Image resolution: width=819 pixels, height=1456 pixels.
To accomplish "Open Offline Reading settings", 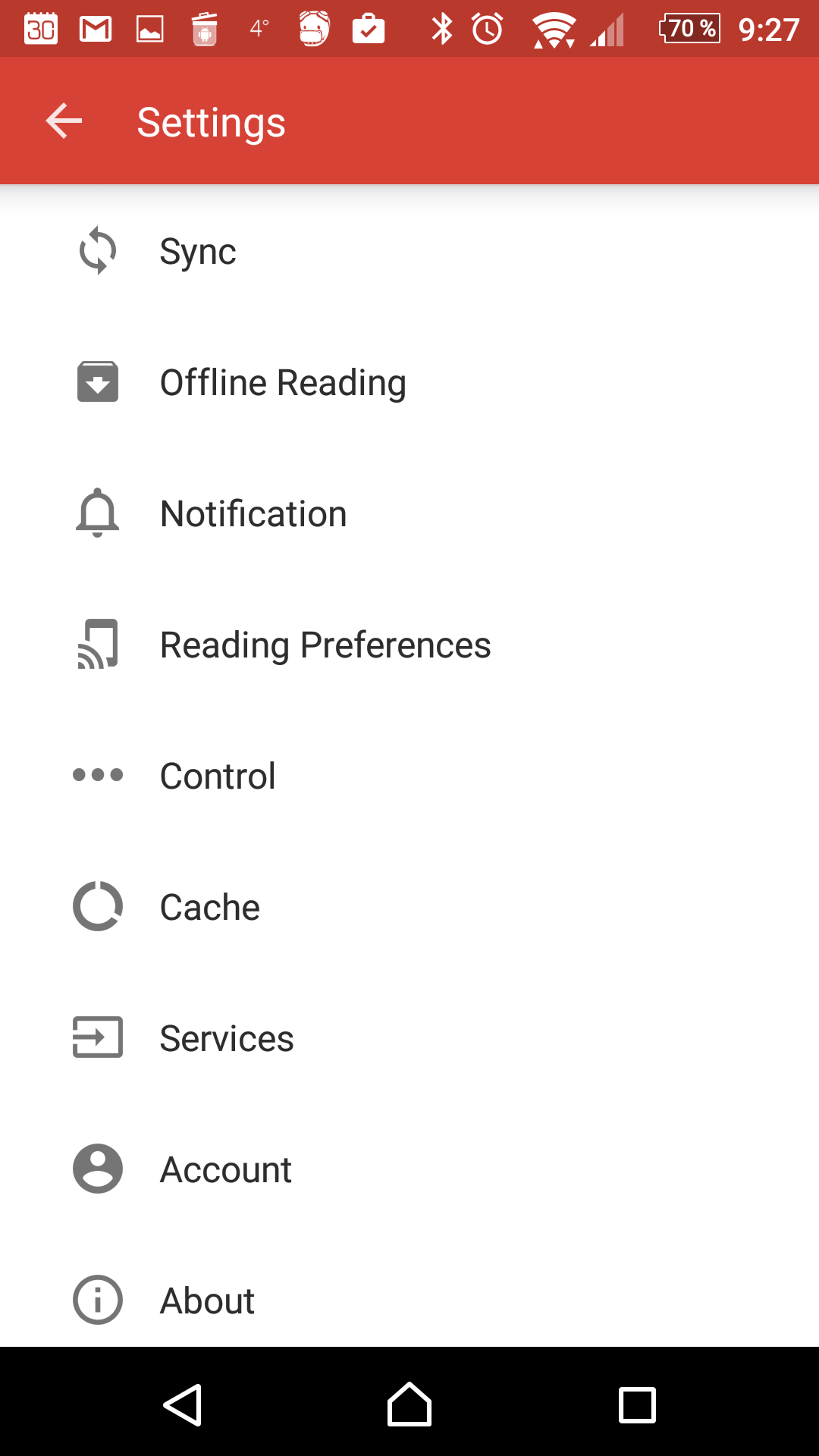I will click(409, 382).
